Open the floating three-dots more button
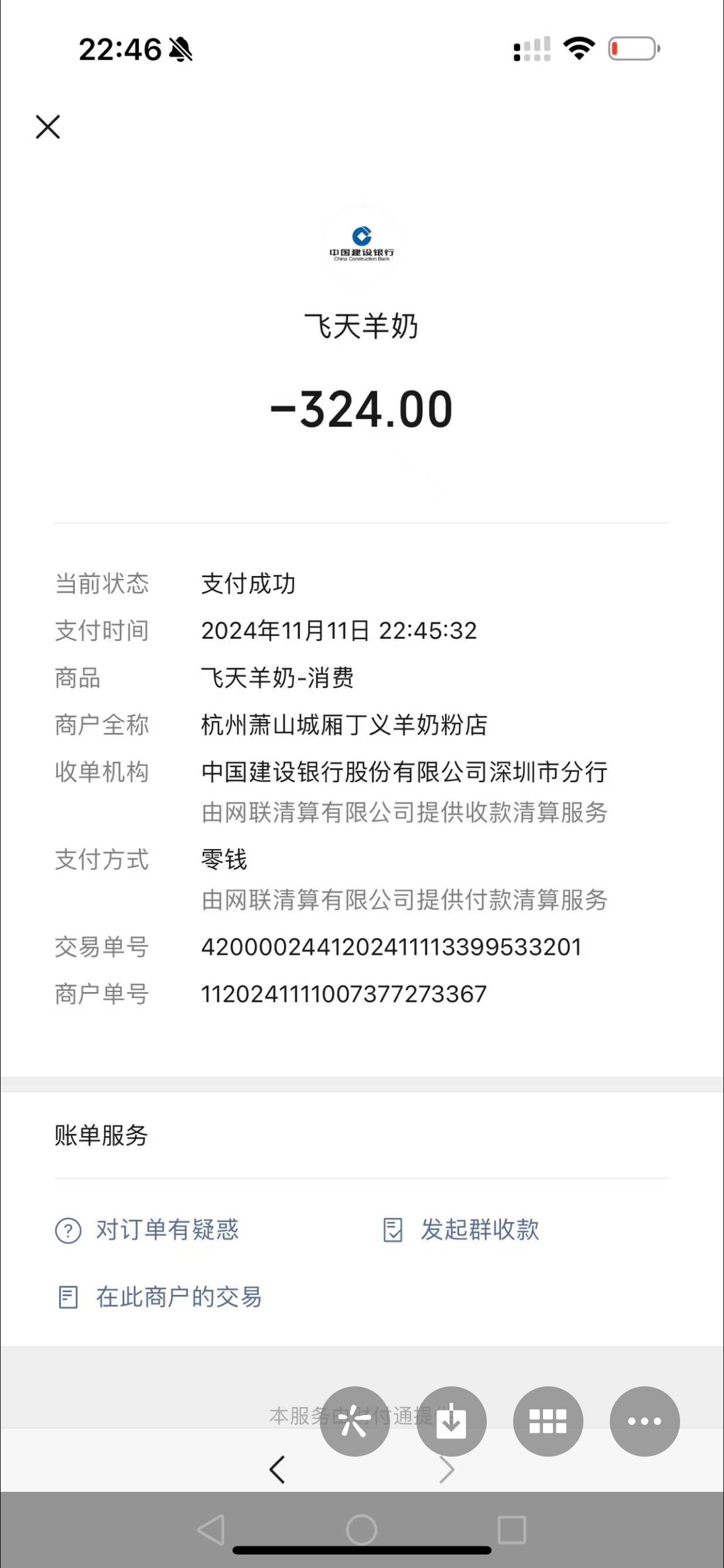 [644, 1422]
